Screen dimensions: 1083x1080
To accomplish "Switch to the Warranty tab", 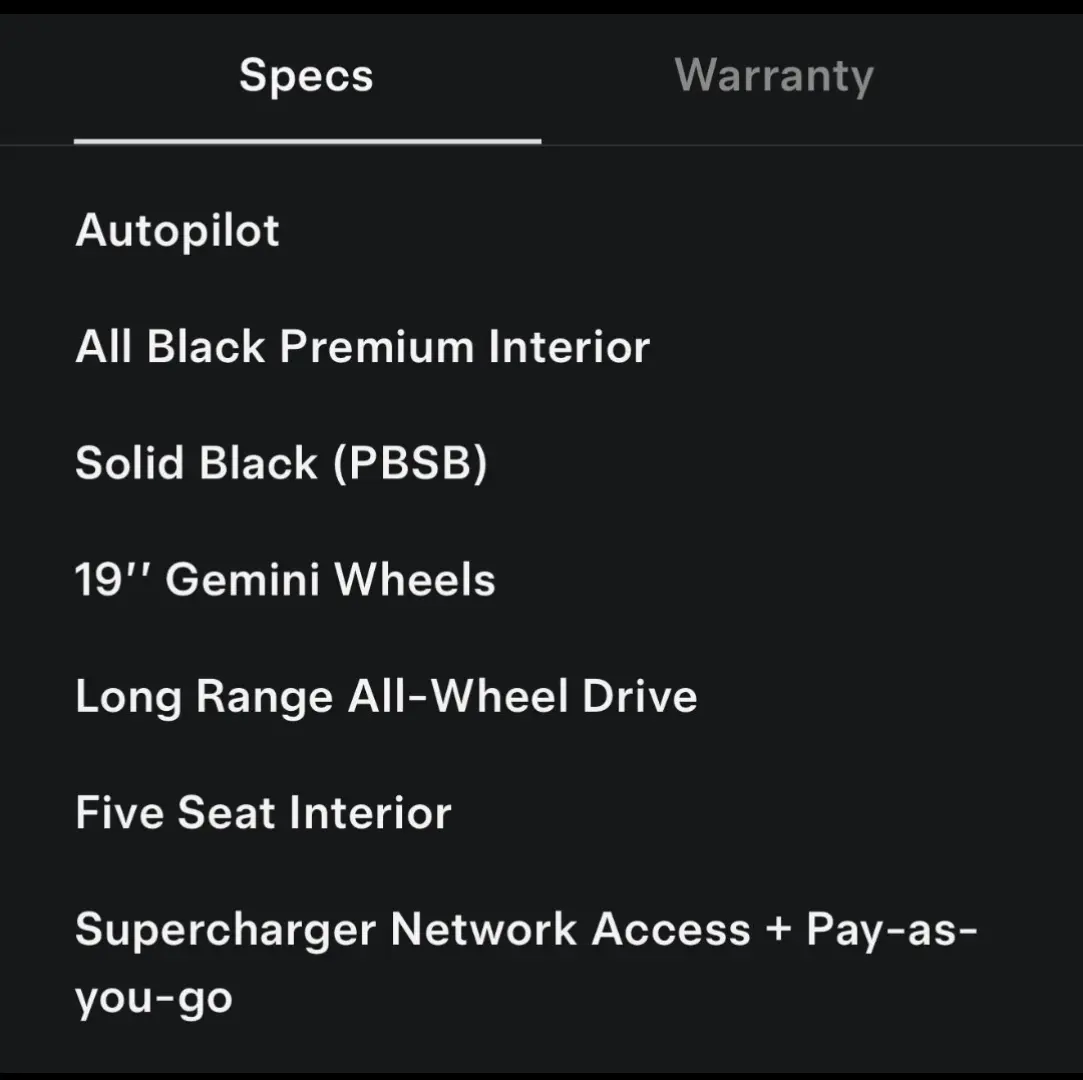I will coord(774,76).
